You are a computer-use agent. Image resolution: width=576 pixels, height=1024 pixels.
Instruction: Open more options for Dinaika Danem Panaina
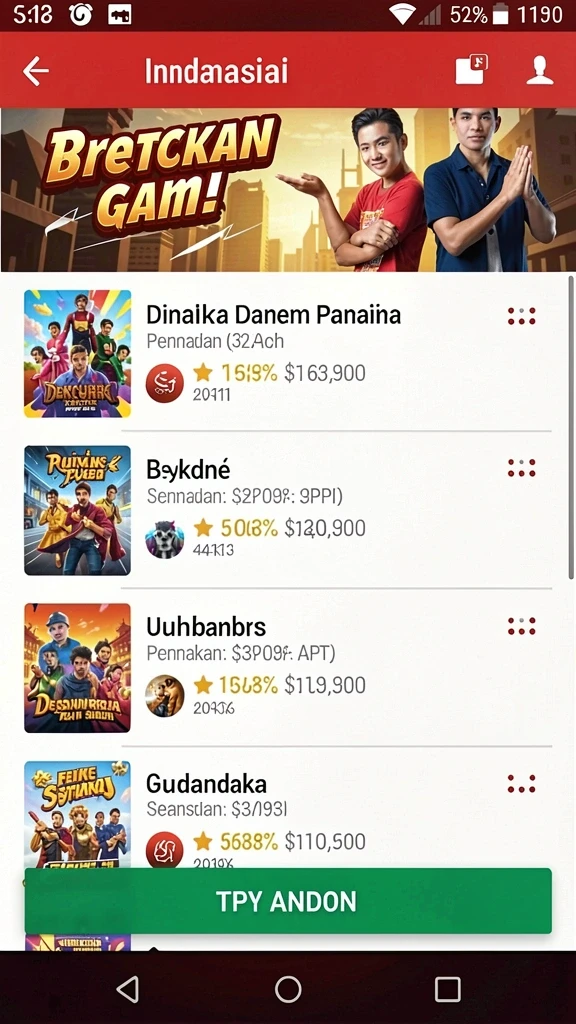(522, 316)
